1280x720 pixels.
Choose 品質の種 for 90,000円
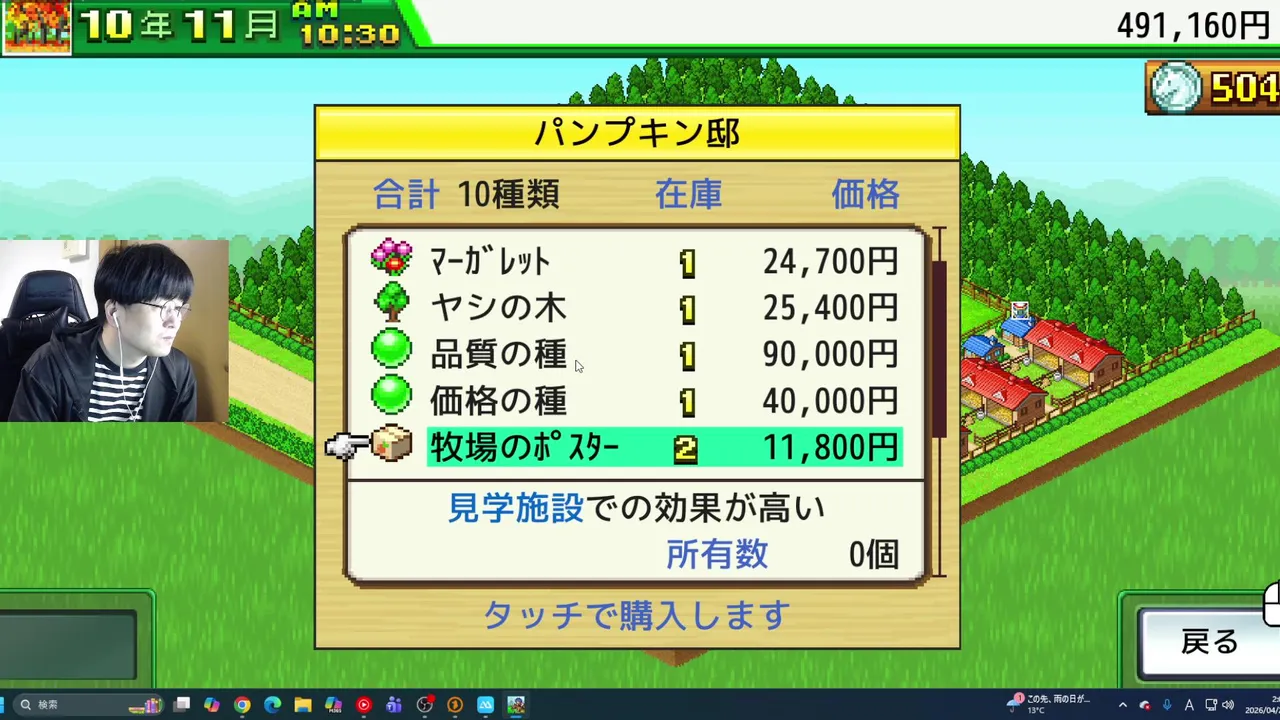635,354
